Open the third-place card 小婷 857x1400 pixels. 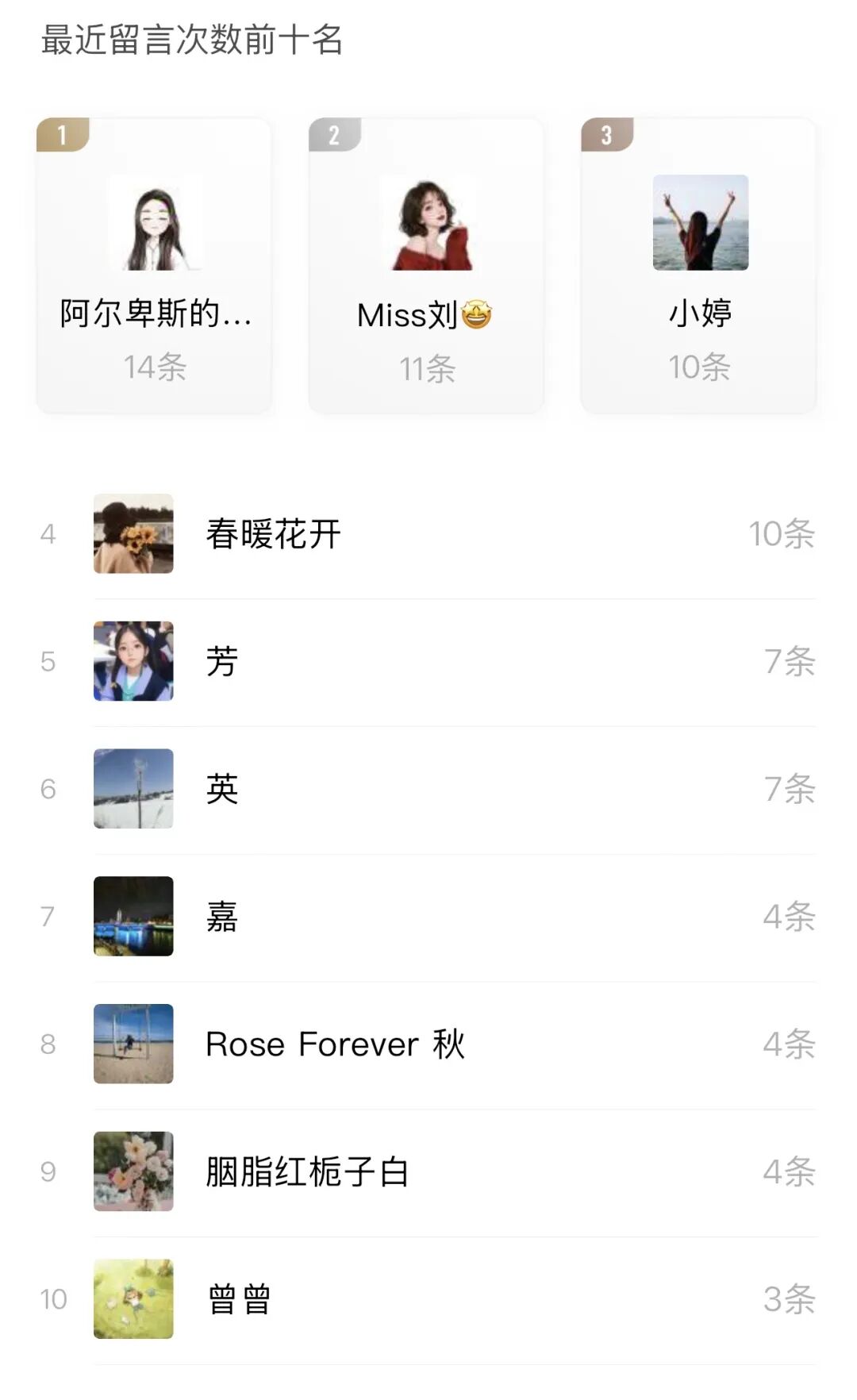click(x=698, y=266)
